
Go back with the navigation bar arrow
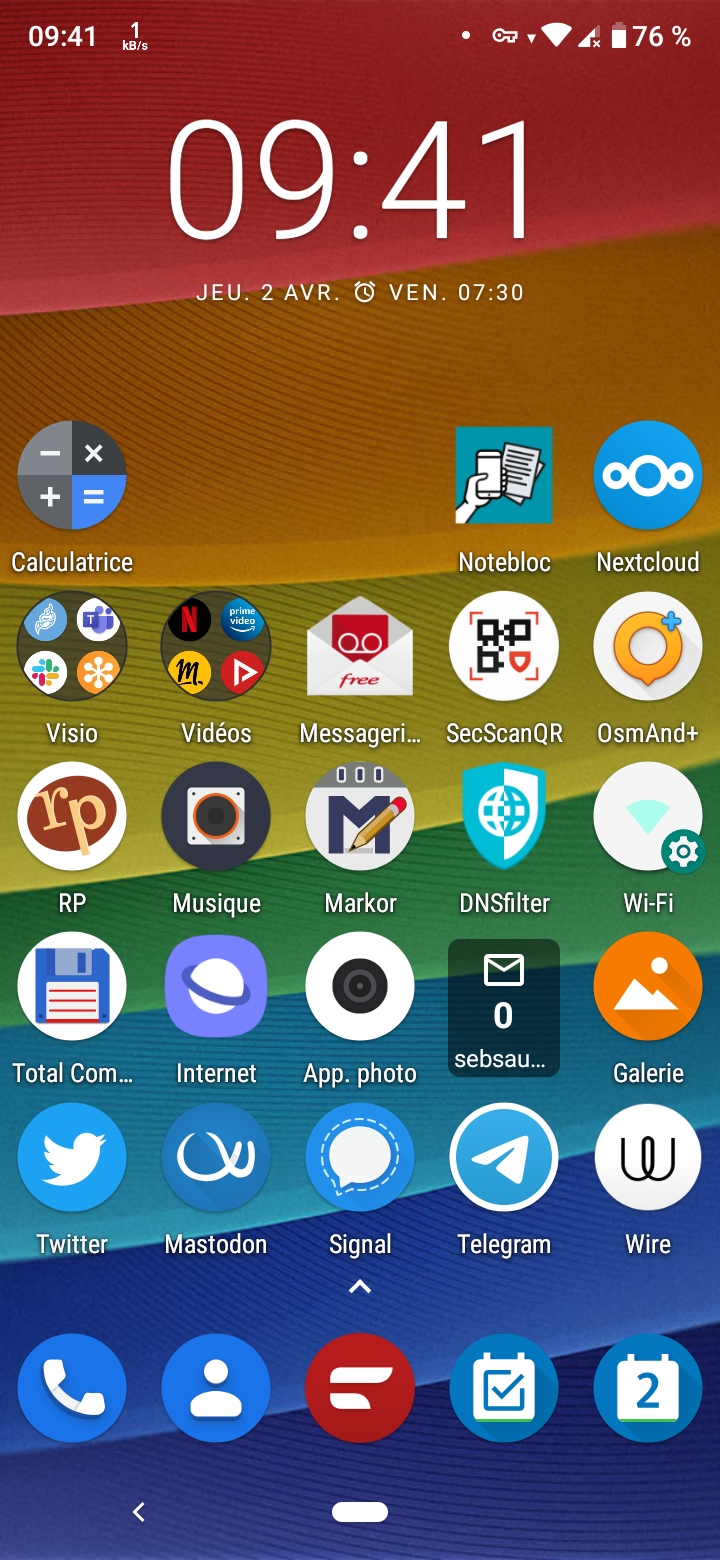(139, 1512)
